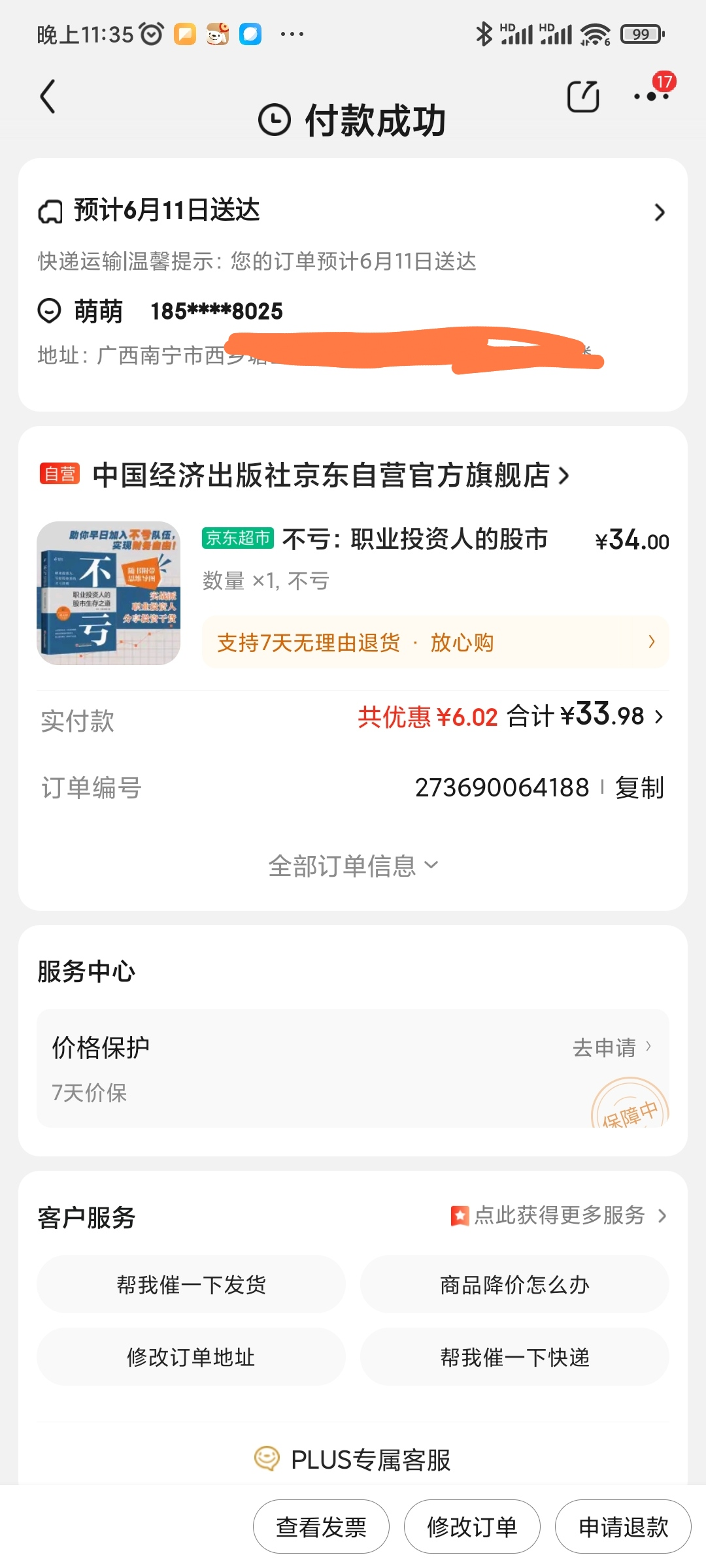Open delivery details for 预计6月11日送达

(659, 212)
